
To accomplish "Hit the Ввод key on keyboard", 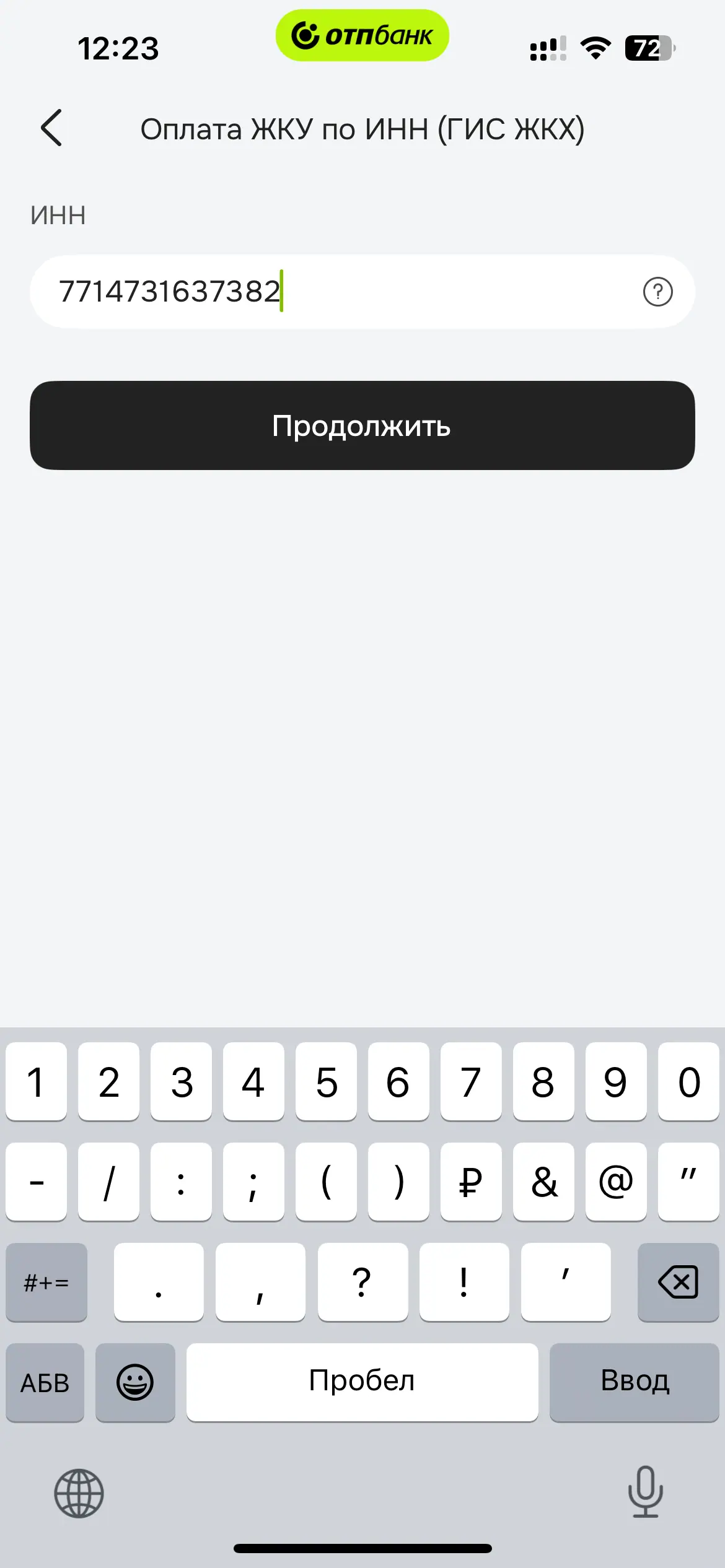I will click(x=634, y=1381).
